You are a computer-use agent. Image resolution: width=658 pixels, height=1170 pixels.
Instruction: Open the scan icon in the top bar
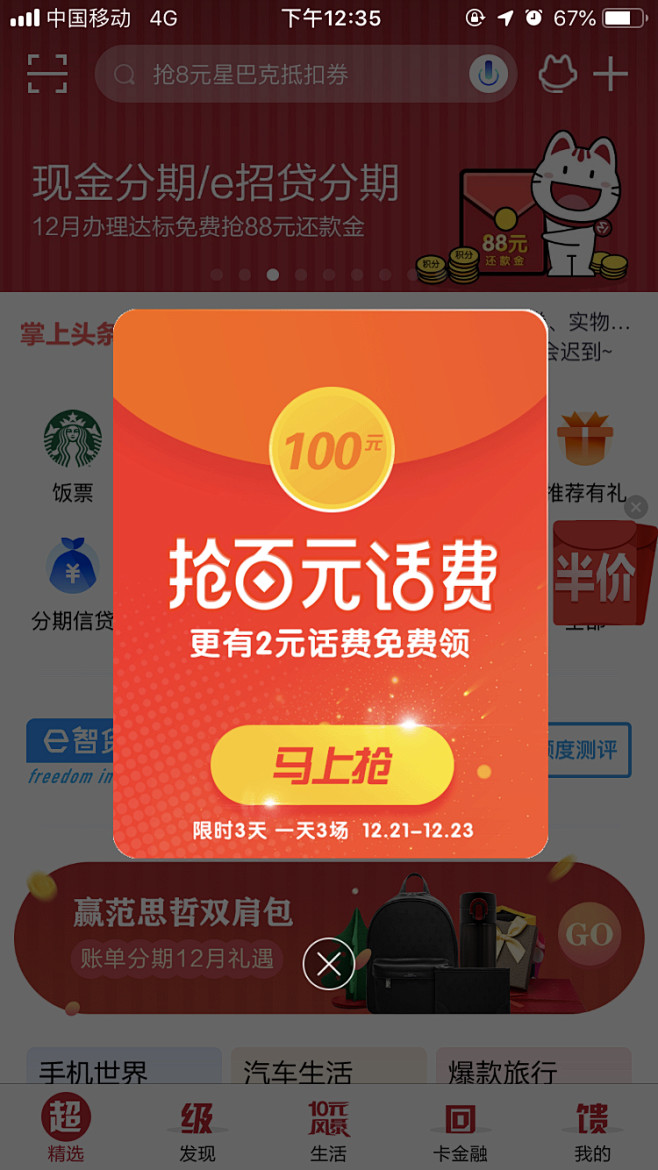point(48,74)
